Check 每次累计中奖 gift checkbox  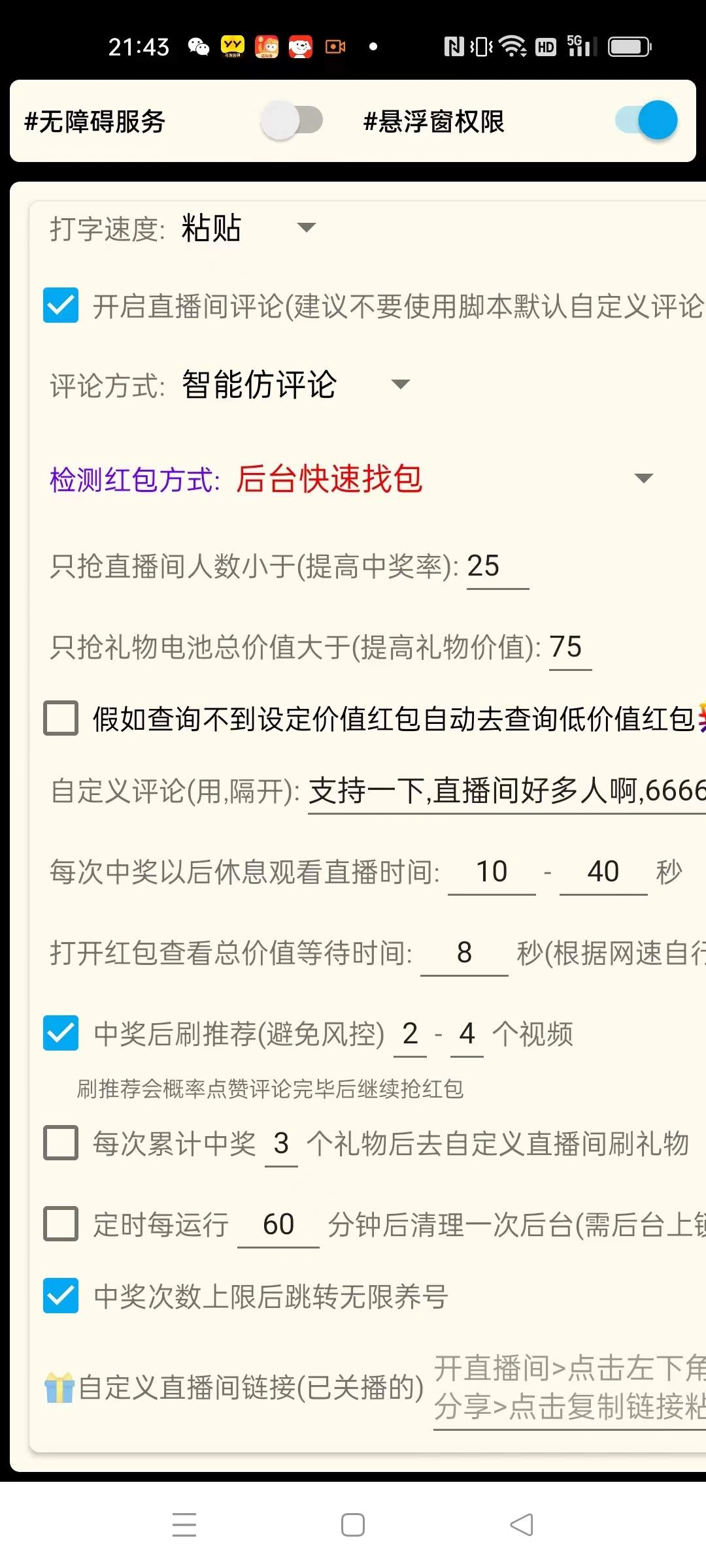click(61, 1143)
